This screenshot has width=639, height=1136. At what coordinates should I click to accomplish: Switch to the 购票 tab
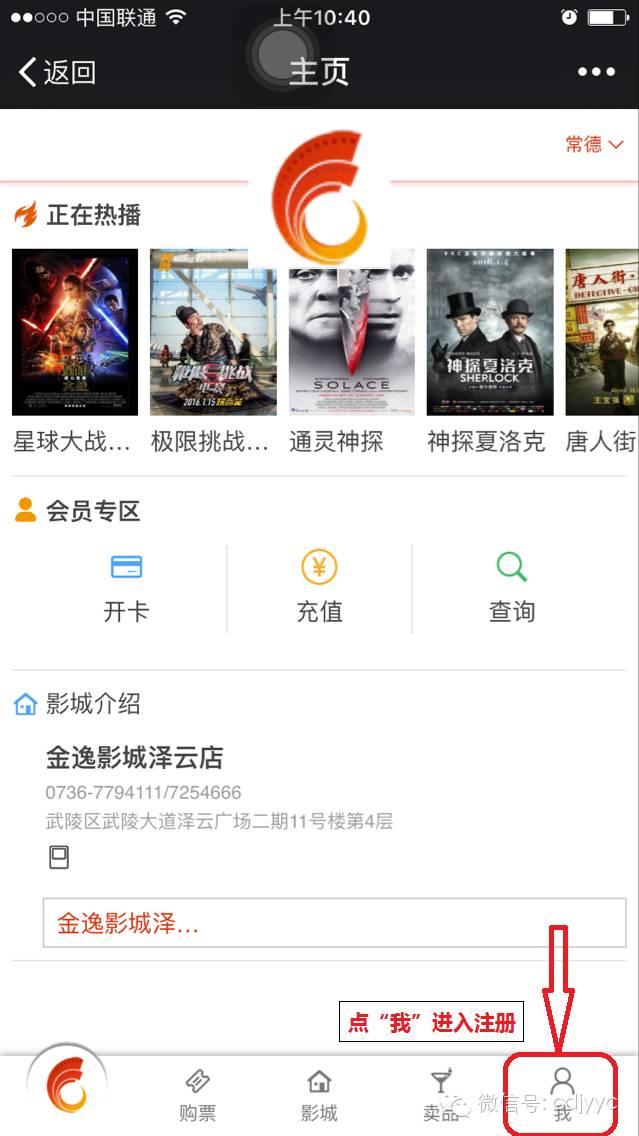[197, 1095]
